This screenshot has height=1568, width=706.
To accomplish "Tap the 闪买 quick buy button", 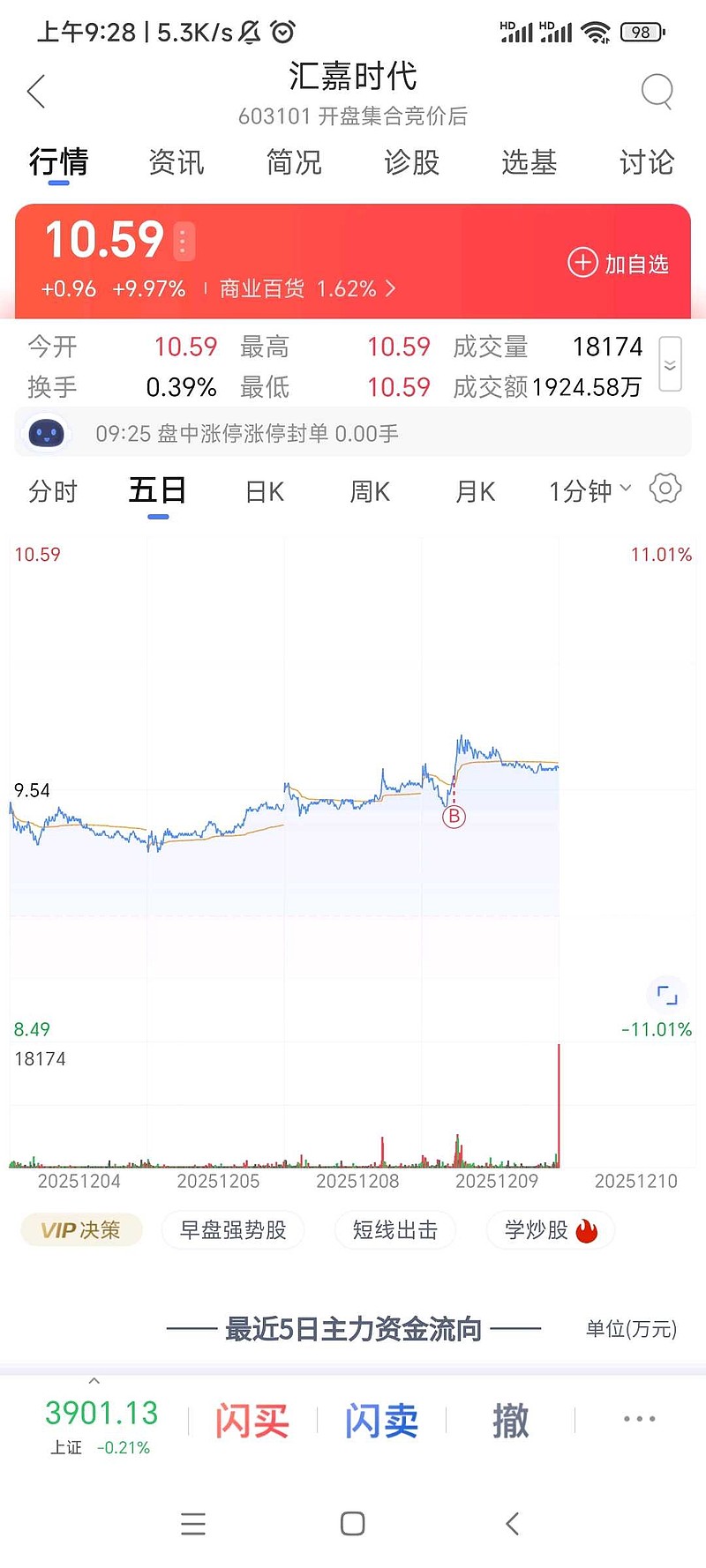I will tap(252, 1421).
